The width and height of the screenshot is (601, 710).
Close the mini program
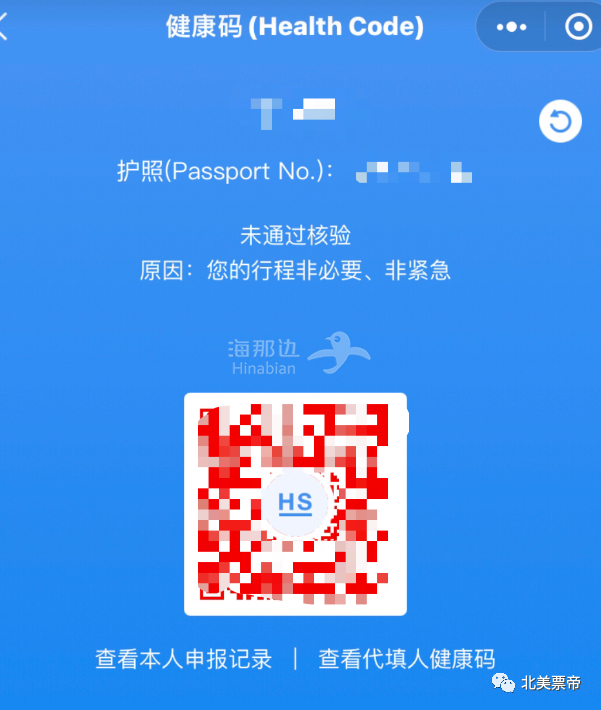(578, 27)
